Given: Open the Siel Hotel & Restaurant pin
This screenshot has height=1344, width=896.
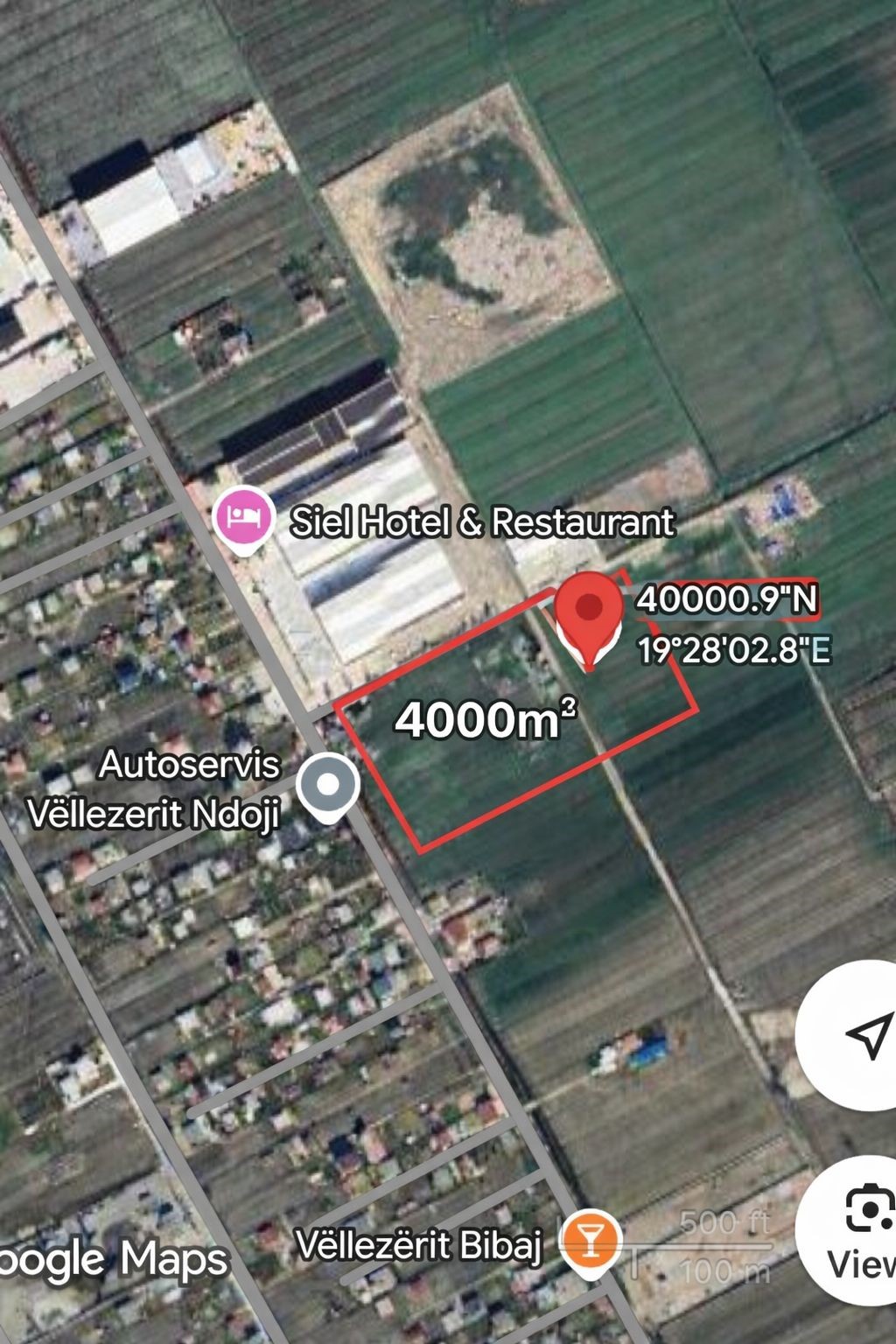Looking at the screenshot, I should click(x=241, y=517).
